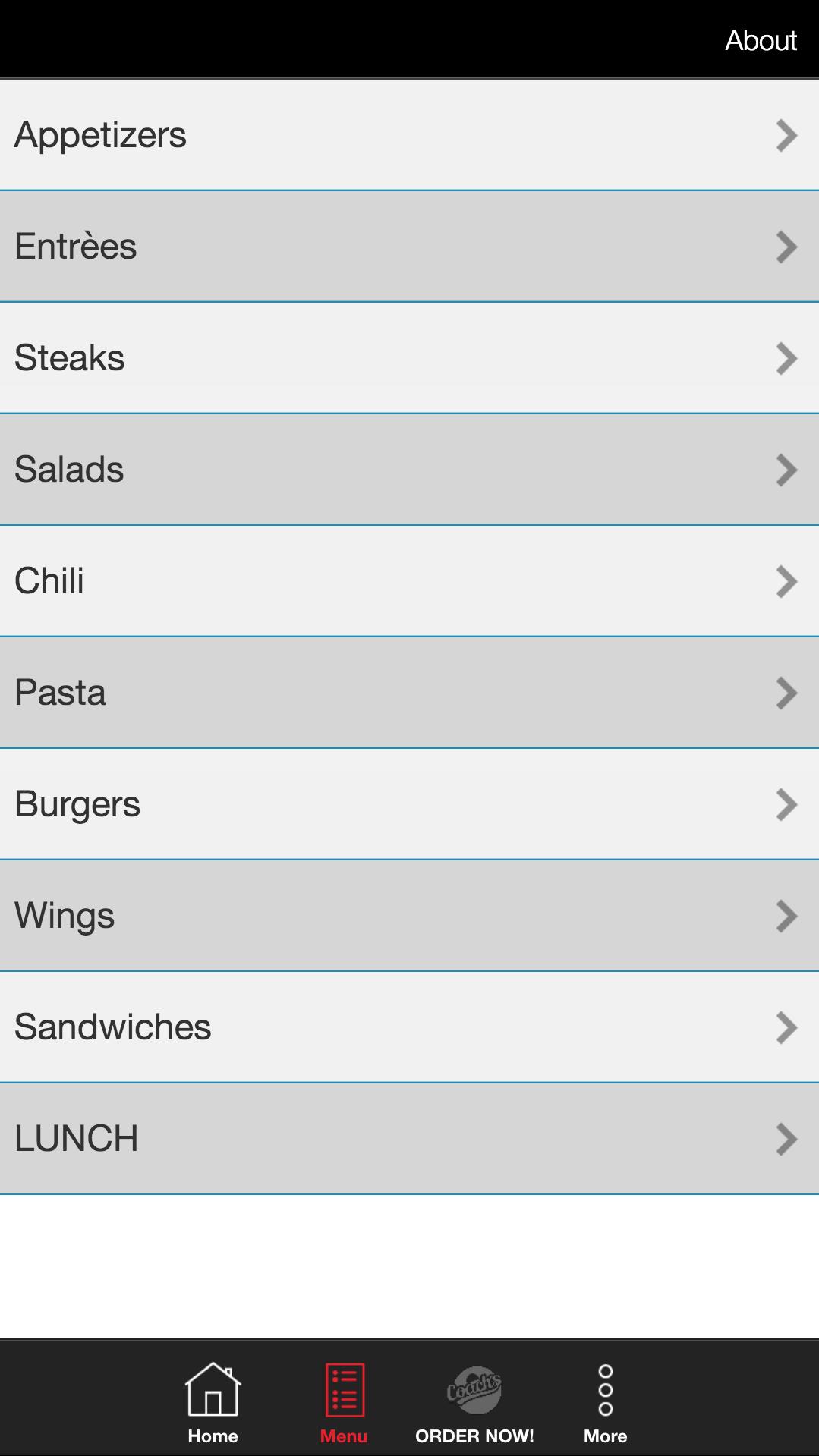The width and height of the screenshot is (819, 1456).
Task: Show Pasta dishes
Action: [x=409, y=693]
